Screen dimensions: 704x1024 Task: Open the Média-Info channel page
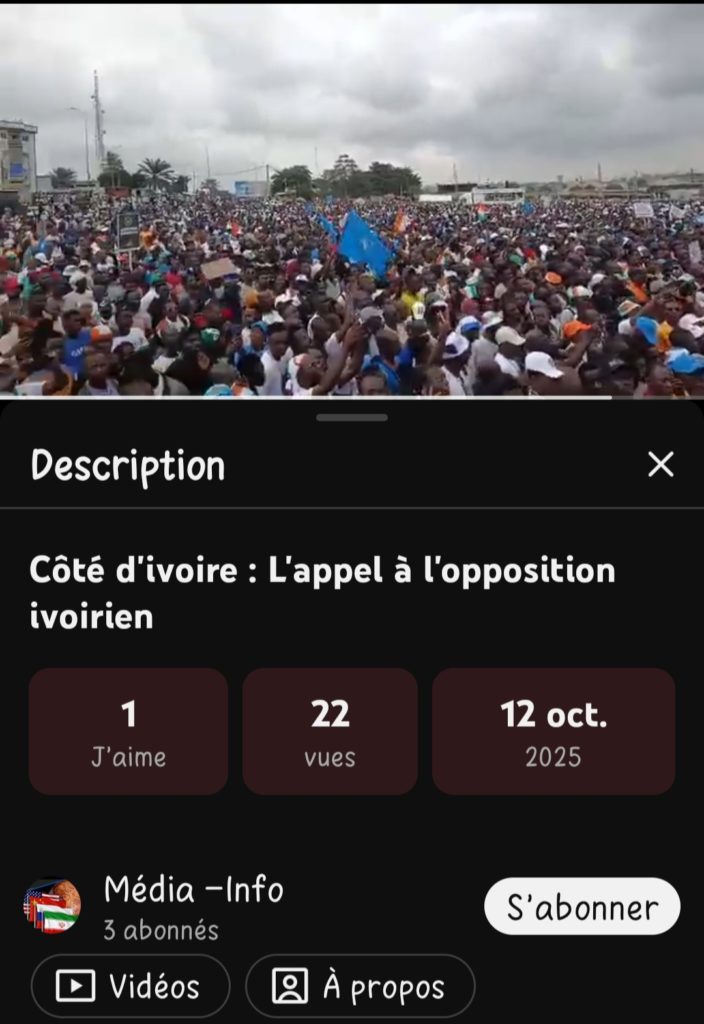193,889
